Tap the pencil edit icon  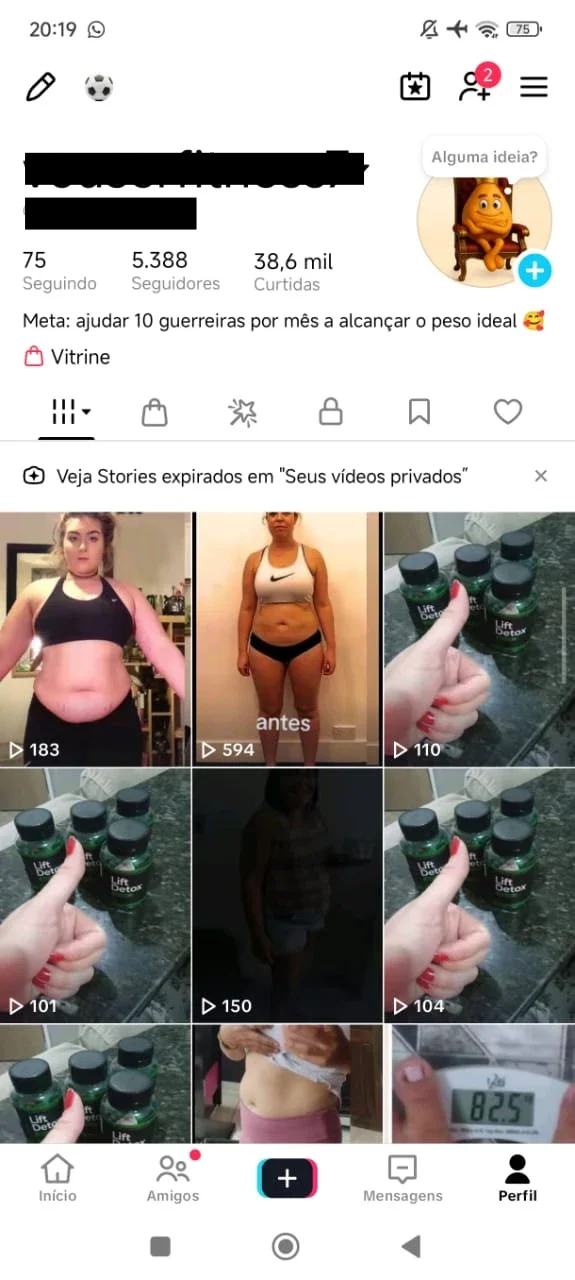point(41,87)
